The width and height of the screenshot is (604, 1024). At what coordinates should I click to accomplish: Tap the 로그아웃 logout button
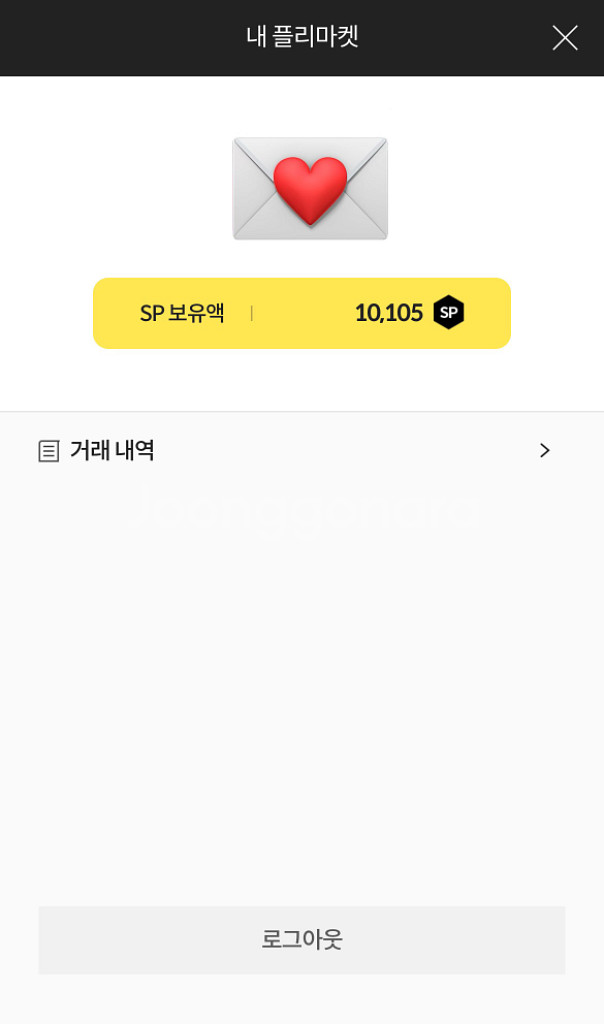(x=302, y=940)
